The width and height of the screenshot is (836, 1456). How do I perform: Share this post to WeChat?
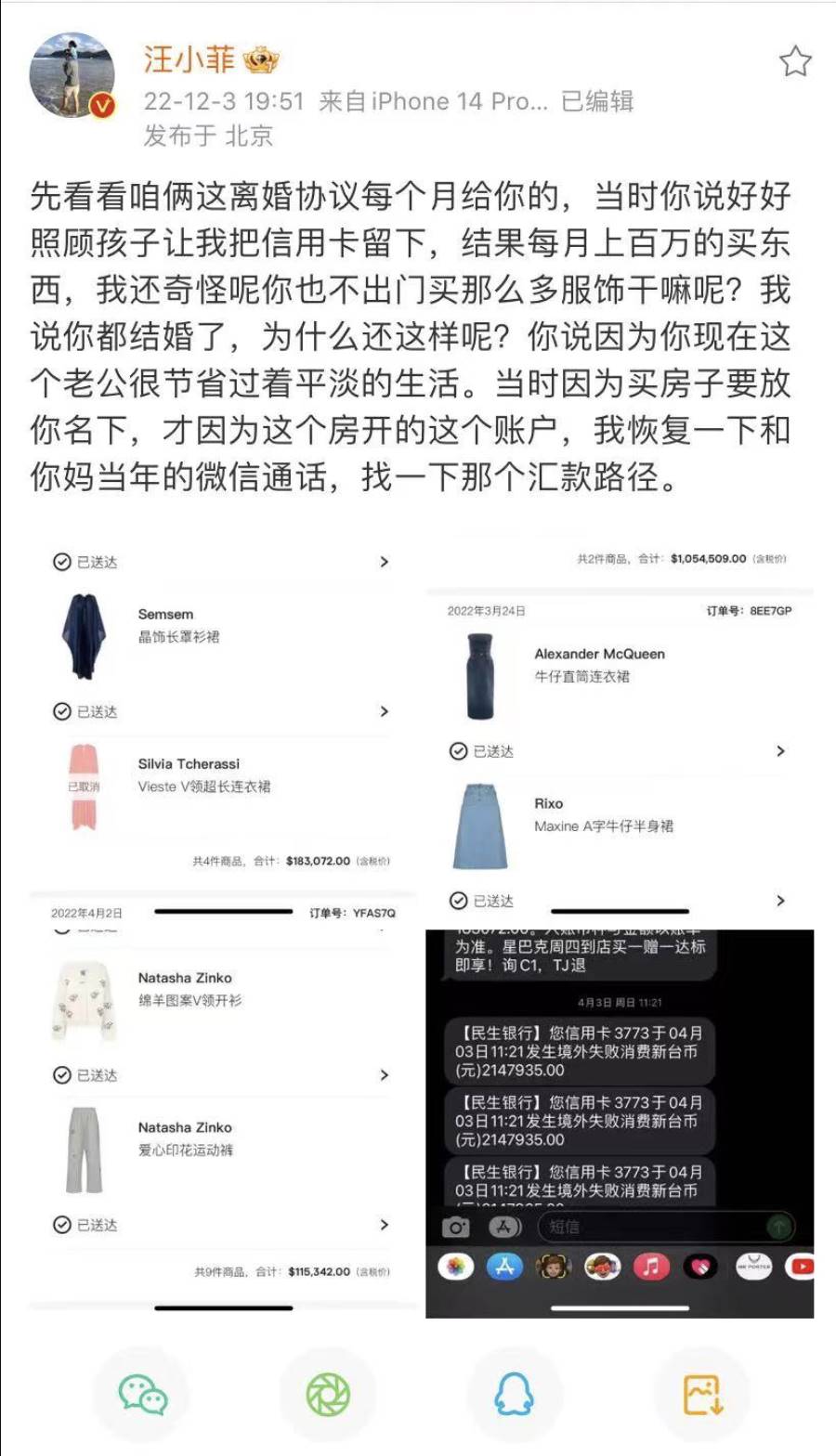tap(142, 1395)
